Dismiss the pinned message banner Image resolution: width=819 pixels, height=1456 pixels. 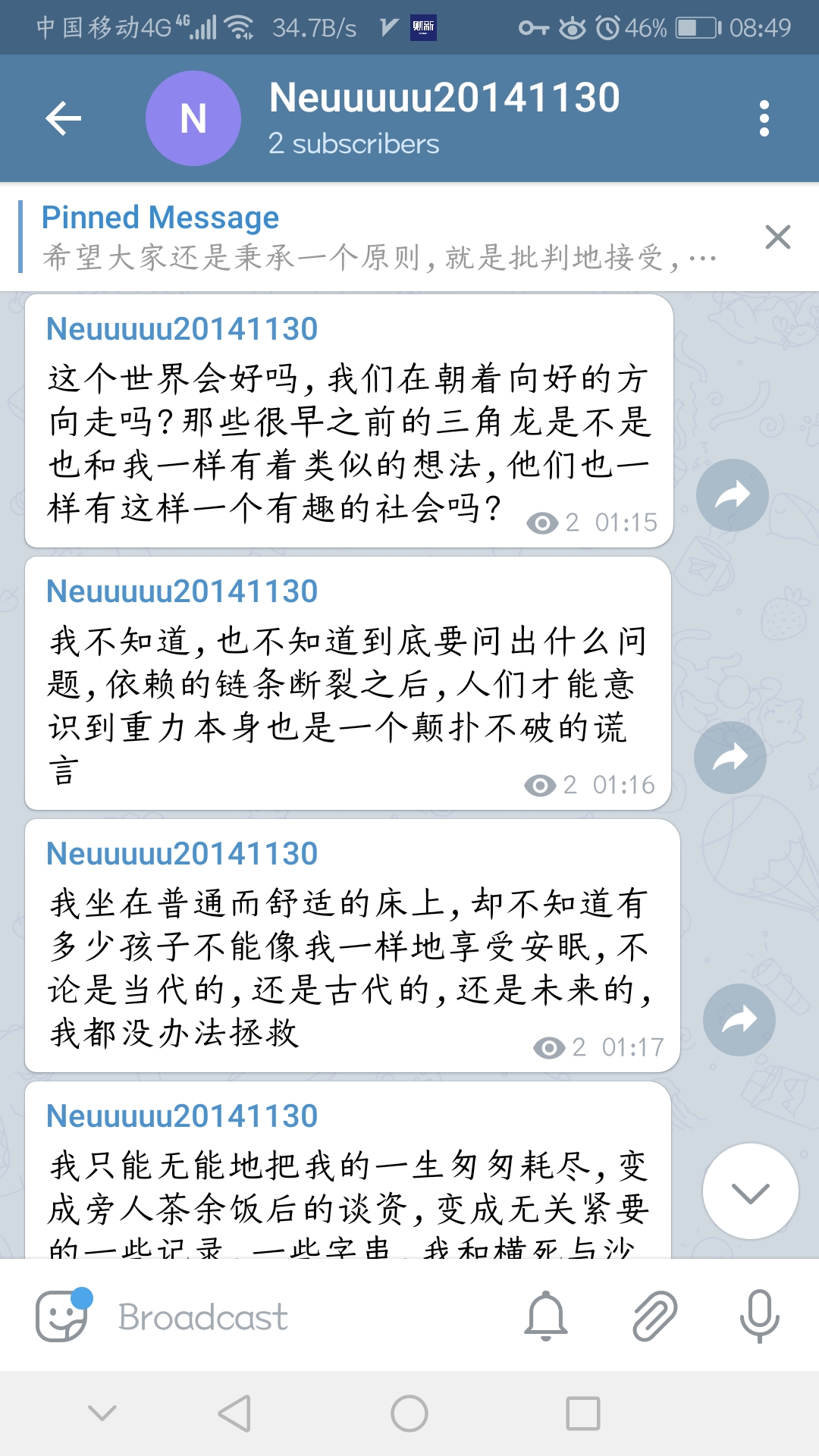pos(778,237)
